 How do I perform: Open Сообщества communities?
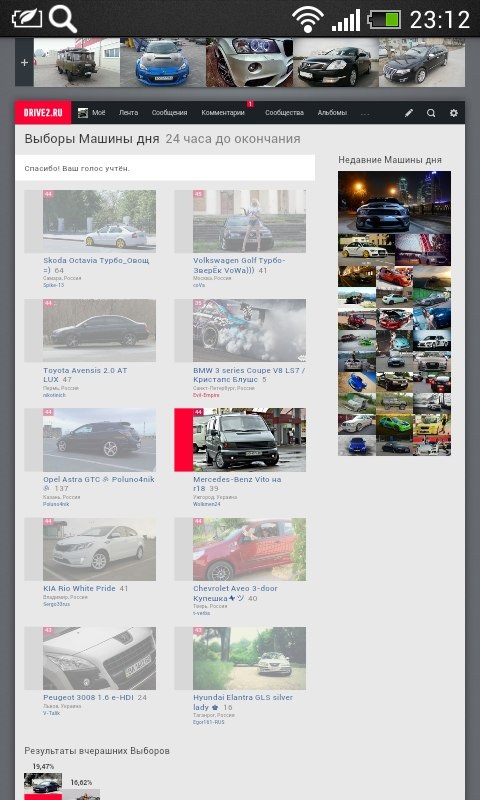[284, 113]
